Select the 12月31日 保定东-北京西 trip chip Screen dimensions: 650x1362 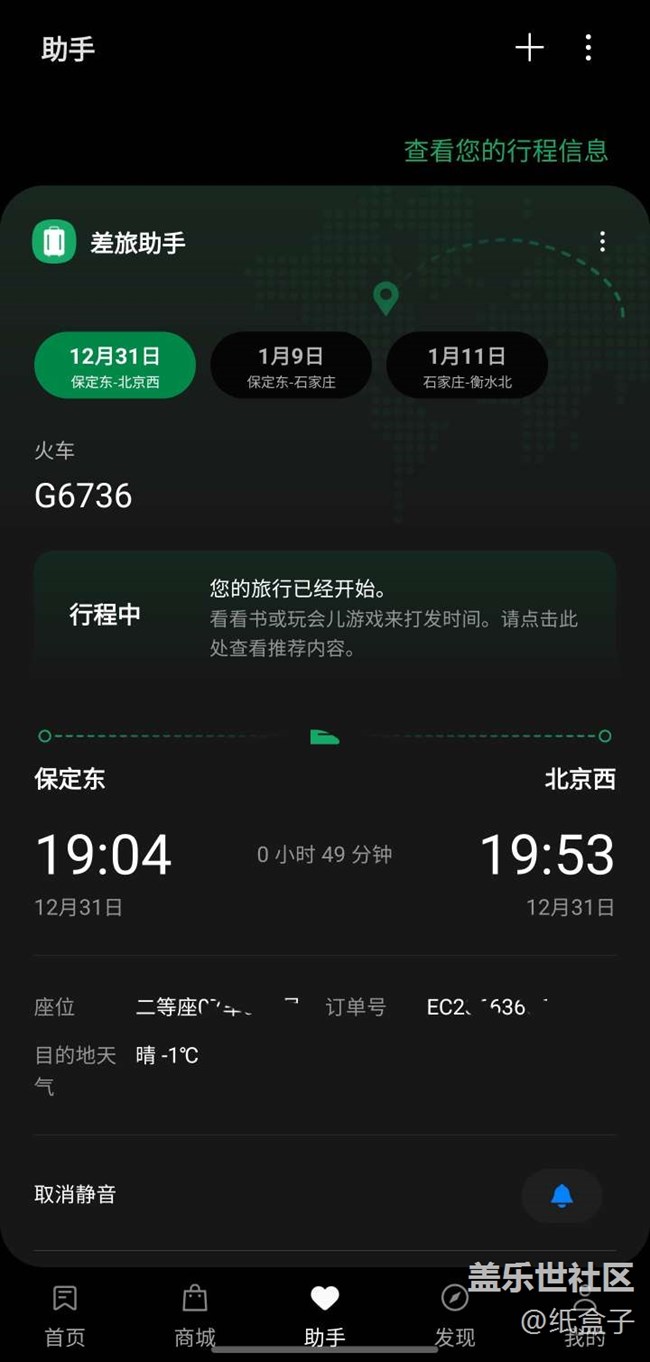point(115,366)
